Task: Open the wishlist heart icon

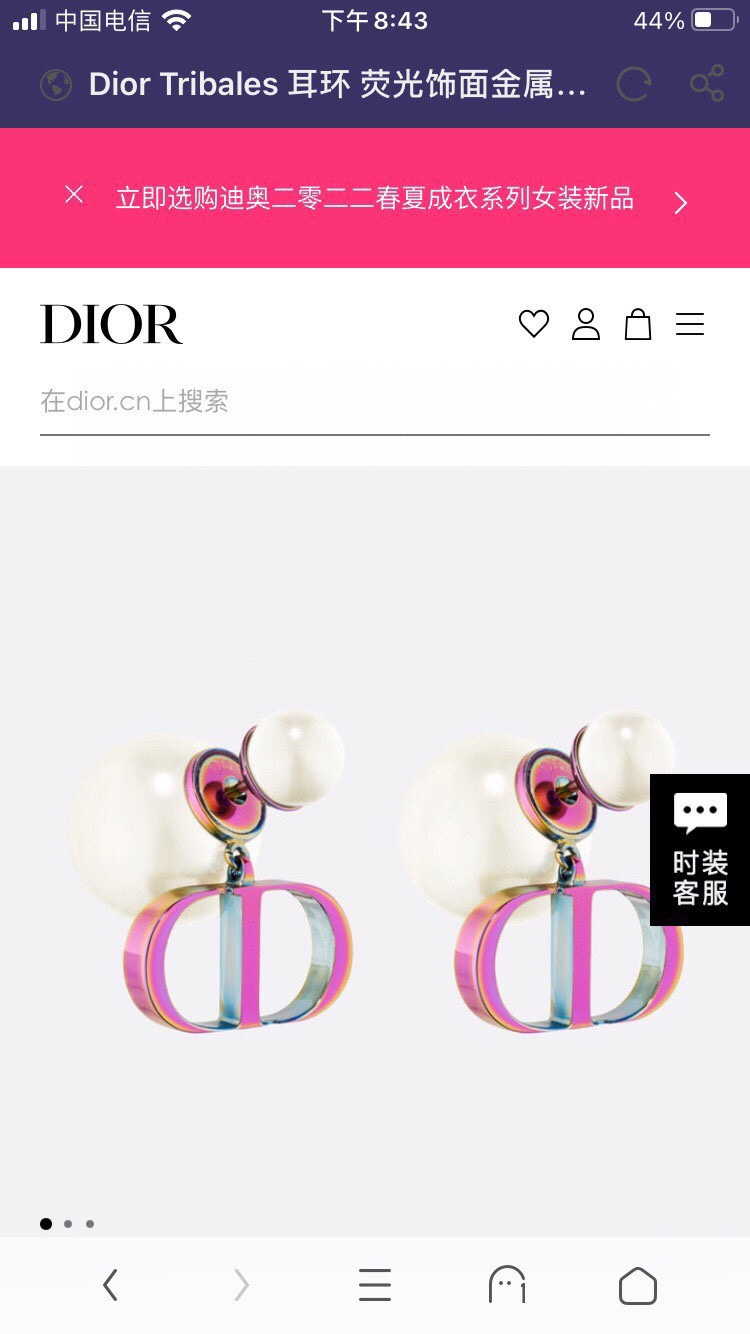Action: point(534,324)
